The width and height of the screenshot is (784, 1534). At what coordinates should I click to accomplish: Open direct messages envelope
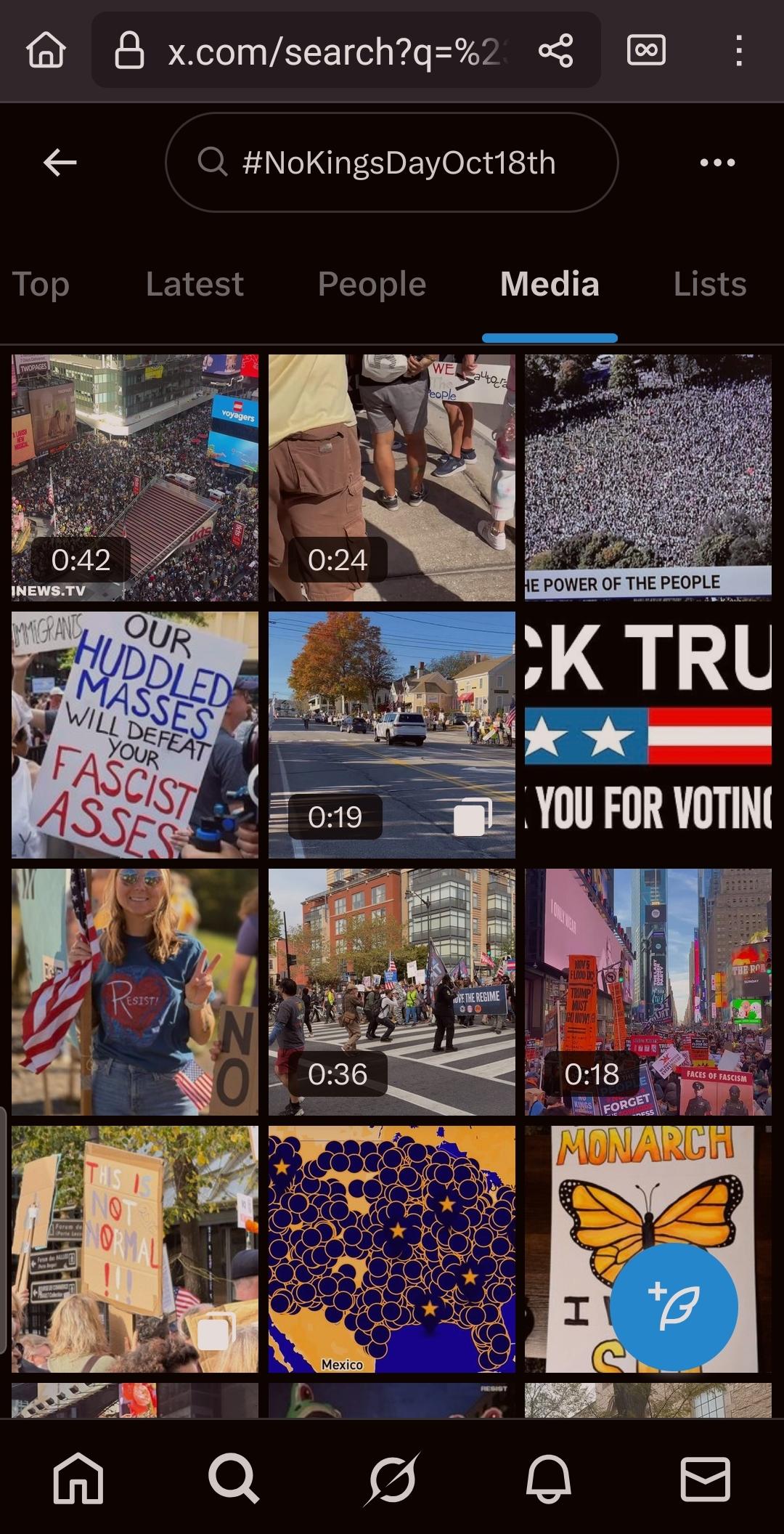pyautogui.click(x=705, y=1478)
